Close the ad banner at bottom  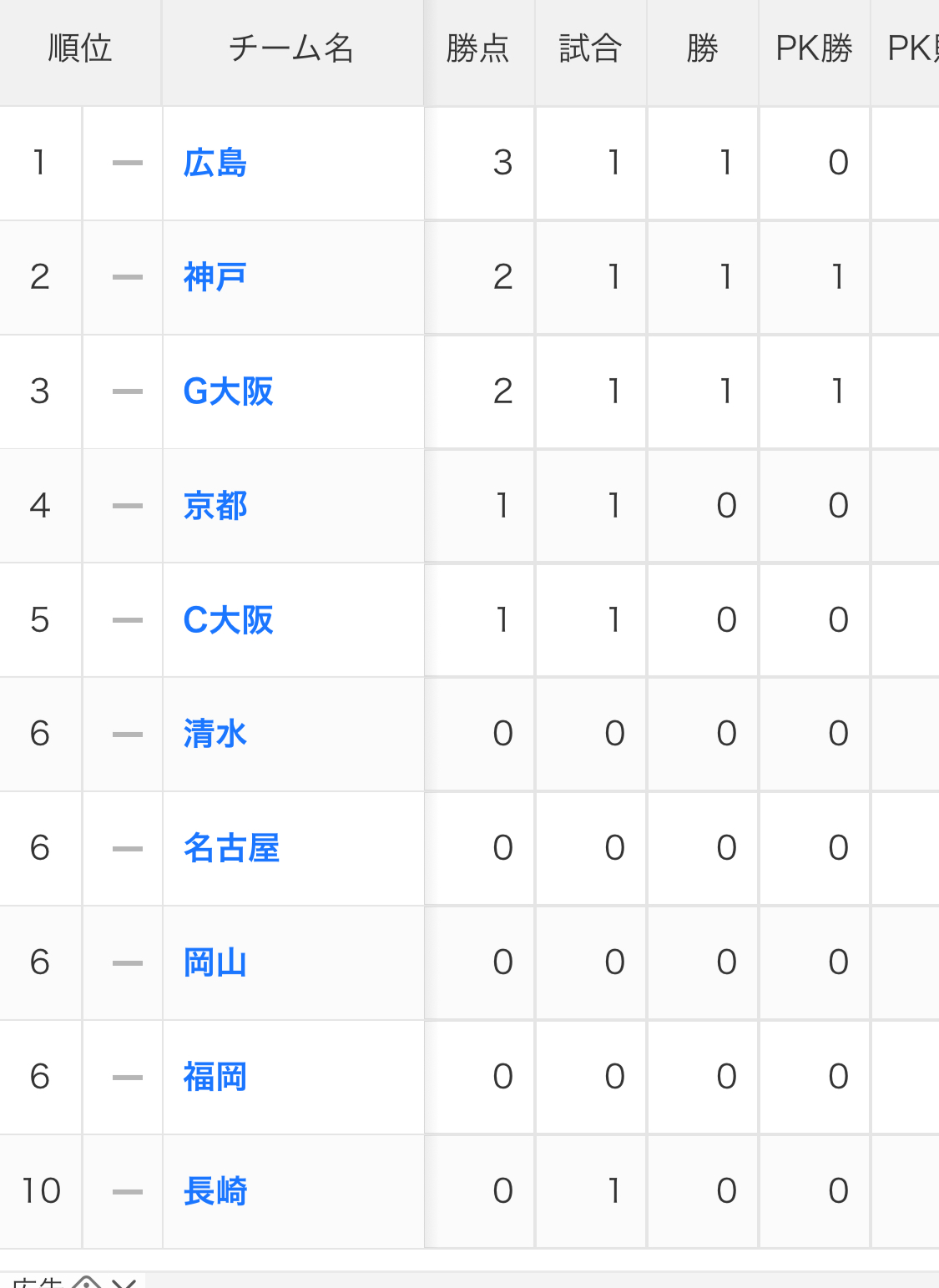click(x=124, y=1283)
